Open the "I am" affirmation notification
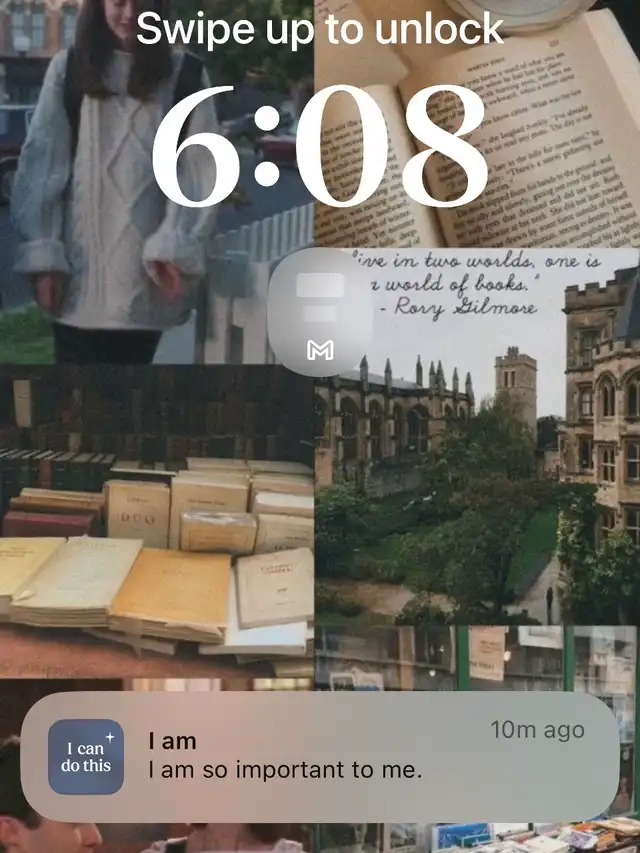This screenshot has width=640, height=853. coord(320,757)
